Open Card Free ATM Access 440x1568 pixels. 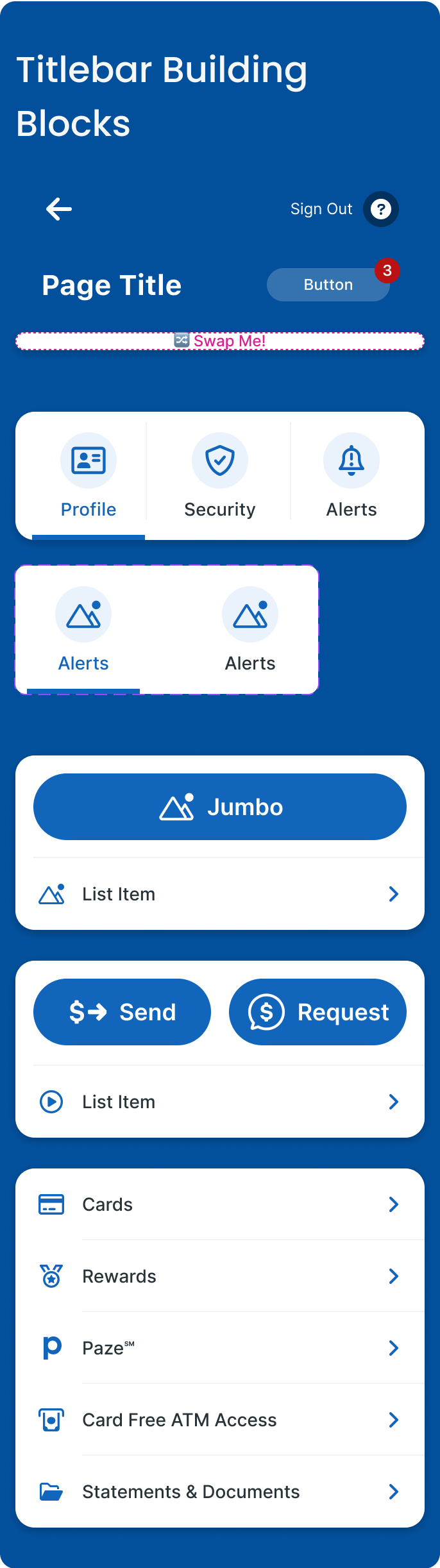pyautogui.click(x=220, y=1420)
